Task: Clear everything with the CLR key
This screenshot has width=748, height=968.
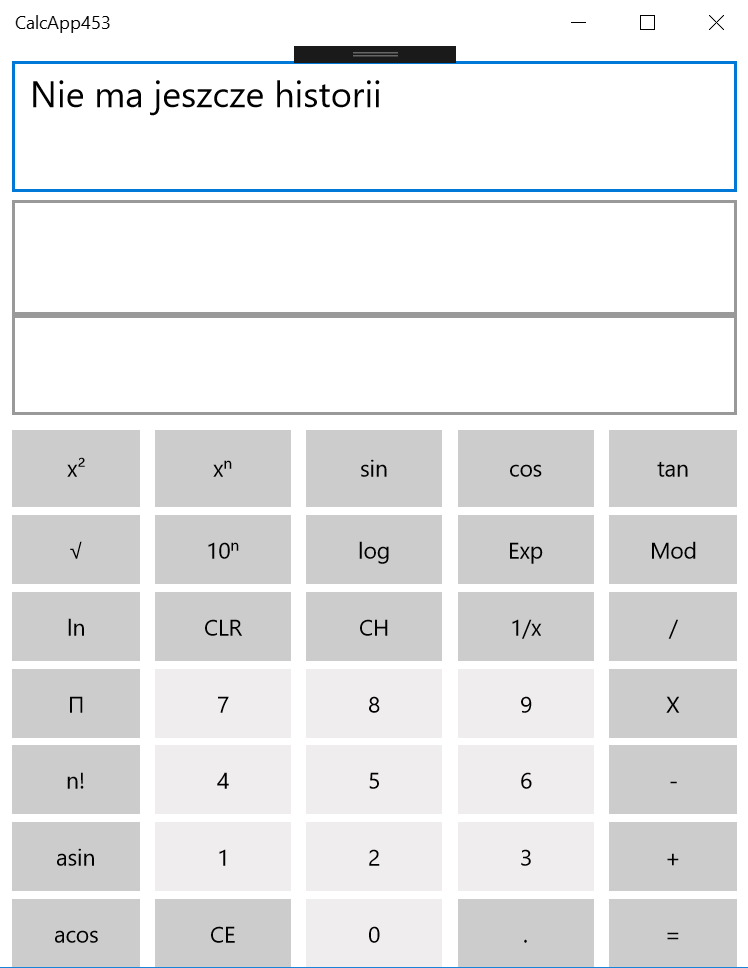Action: [x=223, y=628]
